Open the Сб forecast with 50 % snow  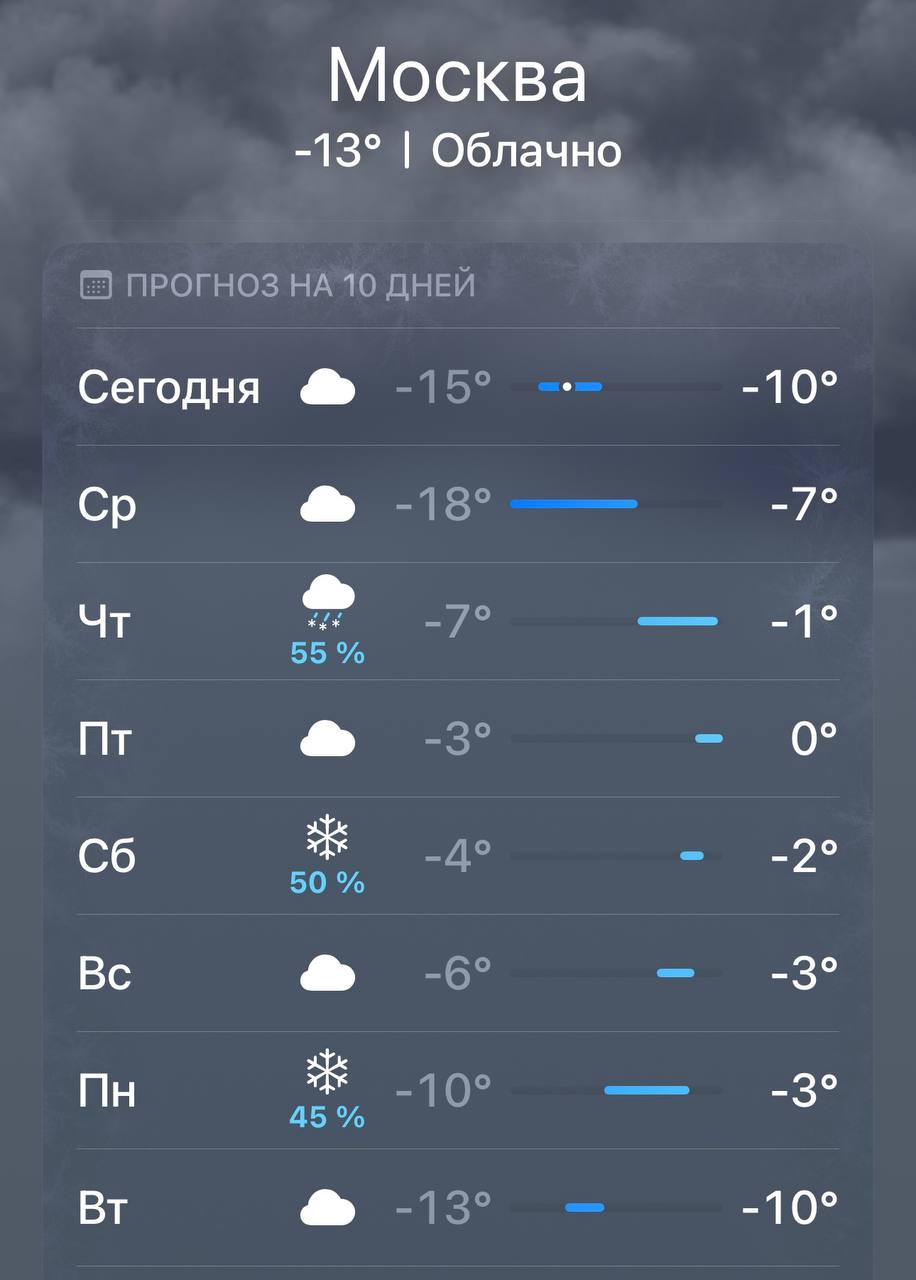(x=458, y=856)
